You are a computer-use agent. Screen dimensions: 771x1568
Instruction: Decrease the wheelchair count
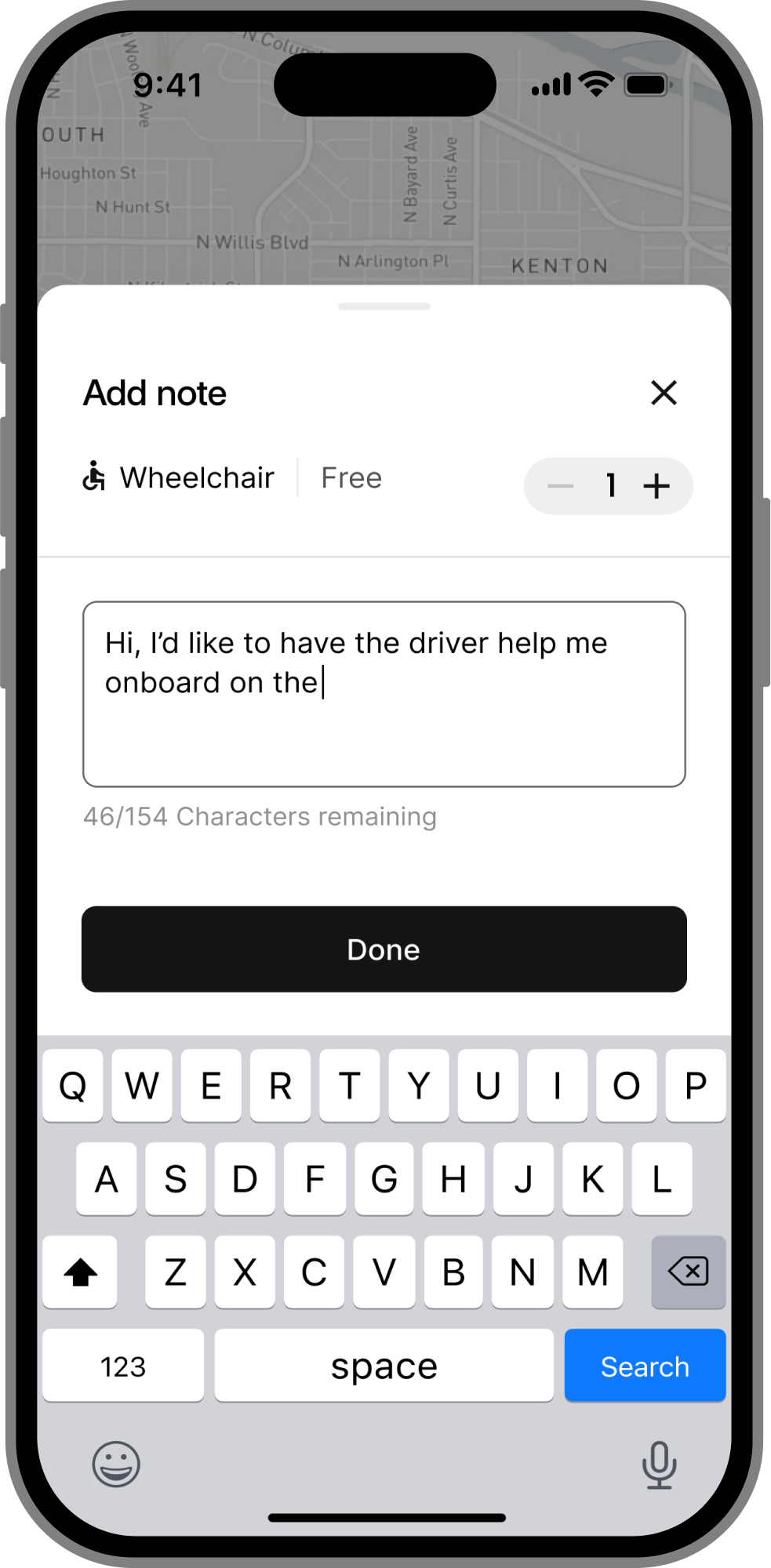pyautogui.click(x=560, y=486)
